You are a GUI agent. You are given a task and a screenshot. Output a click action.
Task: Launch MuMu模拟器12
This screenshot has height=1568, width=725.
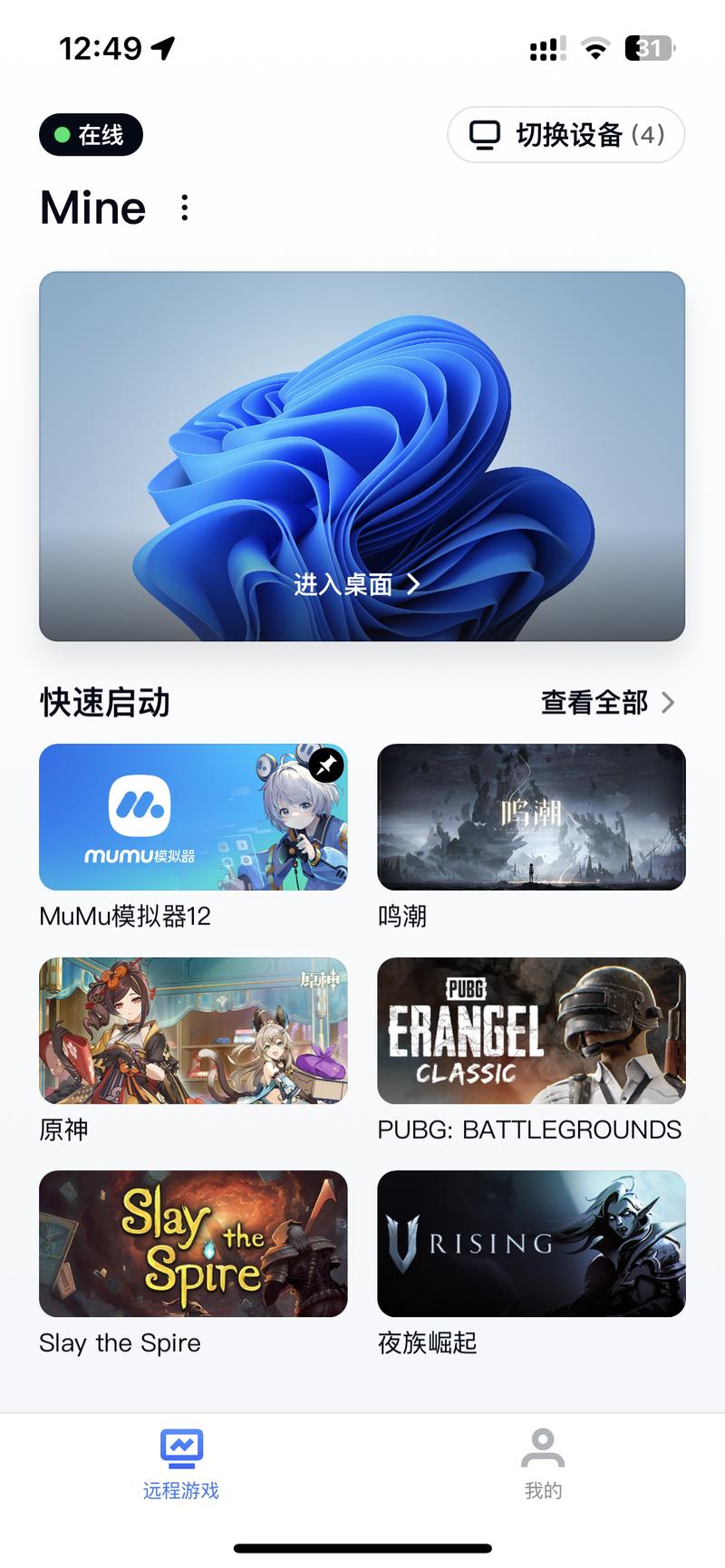point(193,817)
